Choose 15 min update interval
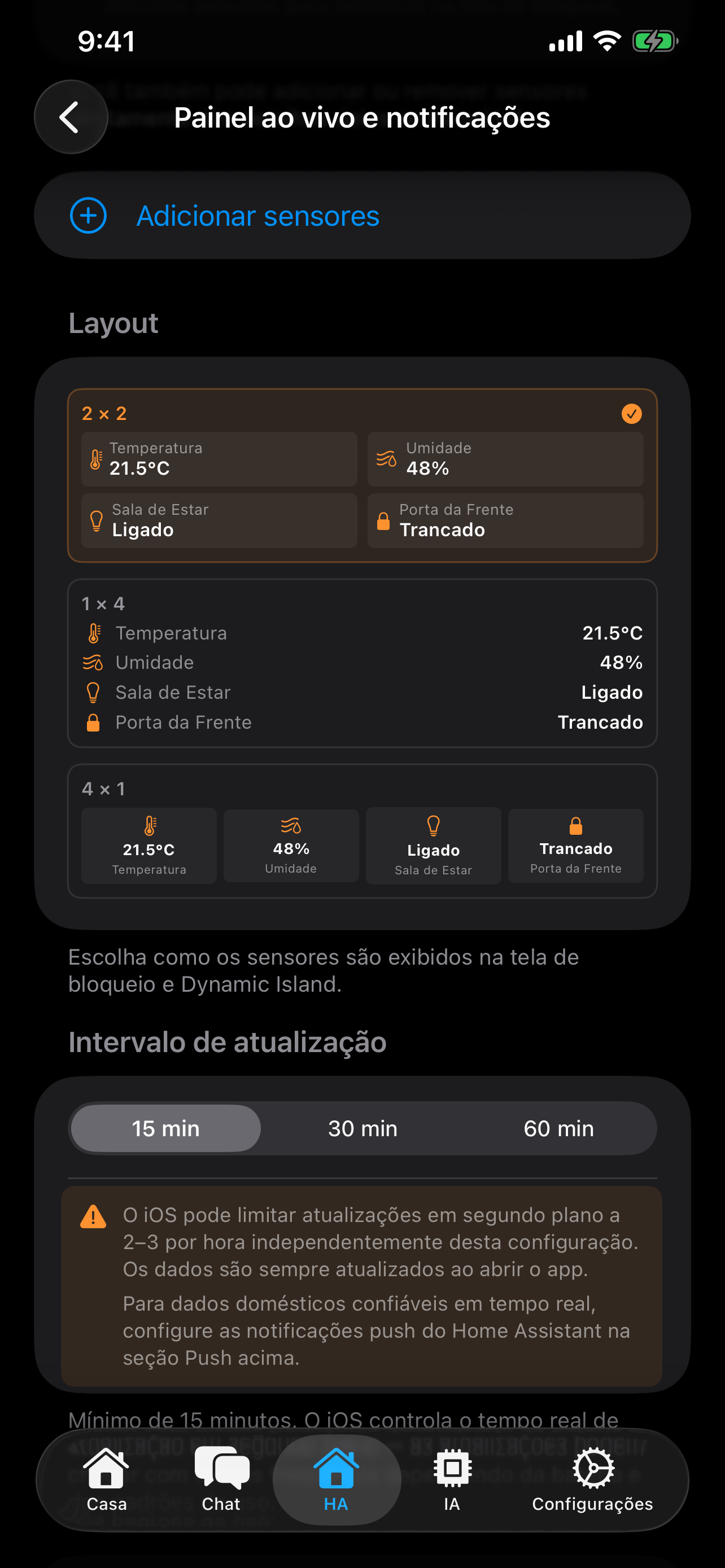The image size is (725, 1568). pyautogui.click(x=165, y=1128)
